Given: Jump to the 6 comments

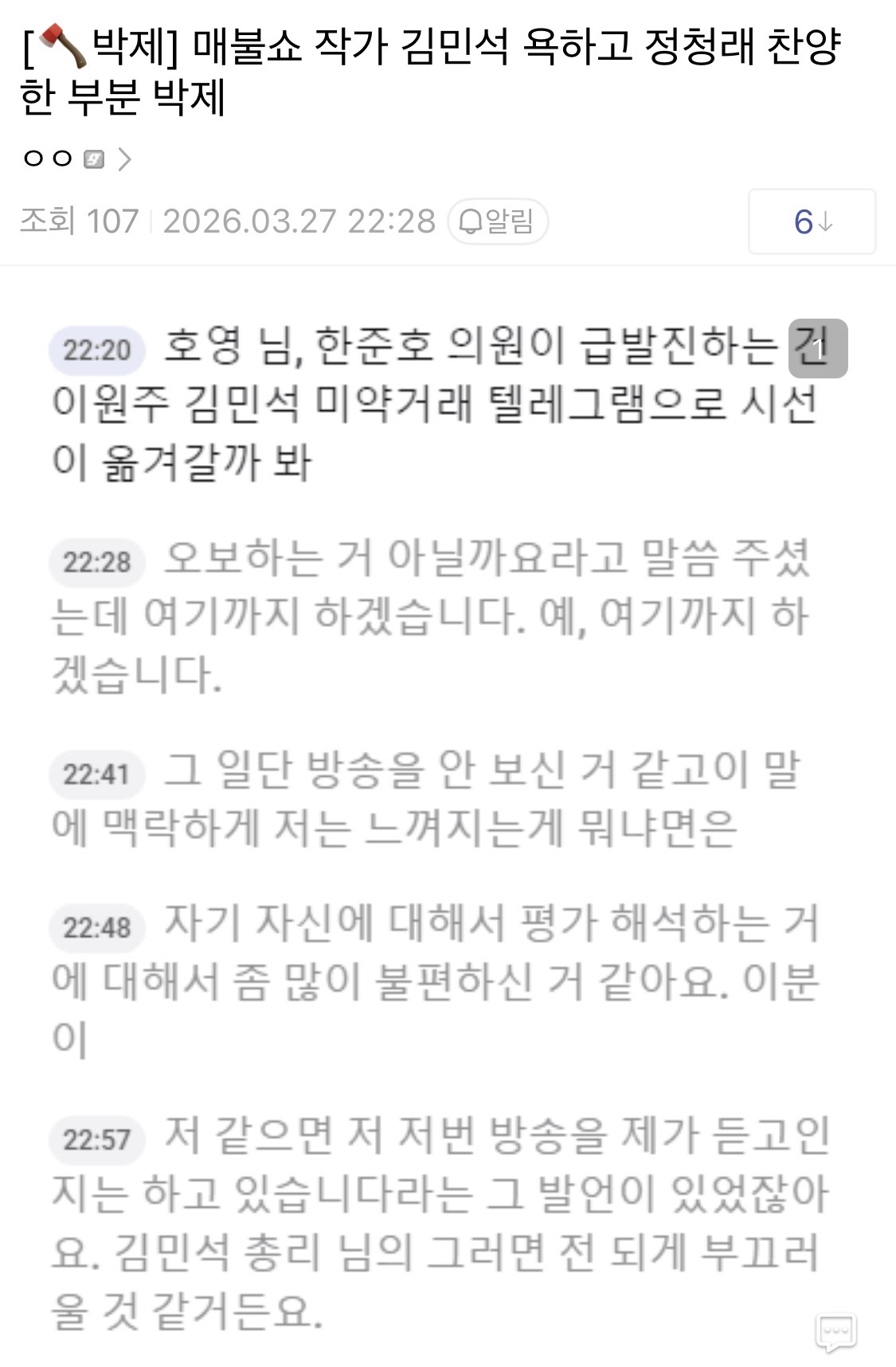Looking at the screenshot, I should coord(812,221).
